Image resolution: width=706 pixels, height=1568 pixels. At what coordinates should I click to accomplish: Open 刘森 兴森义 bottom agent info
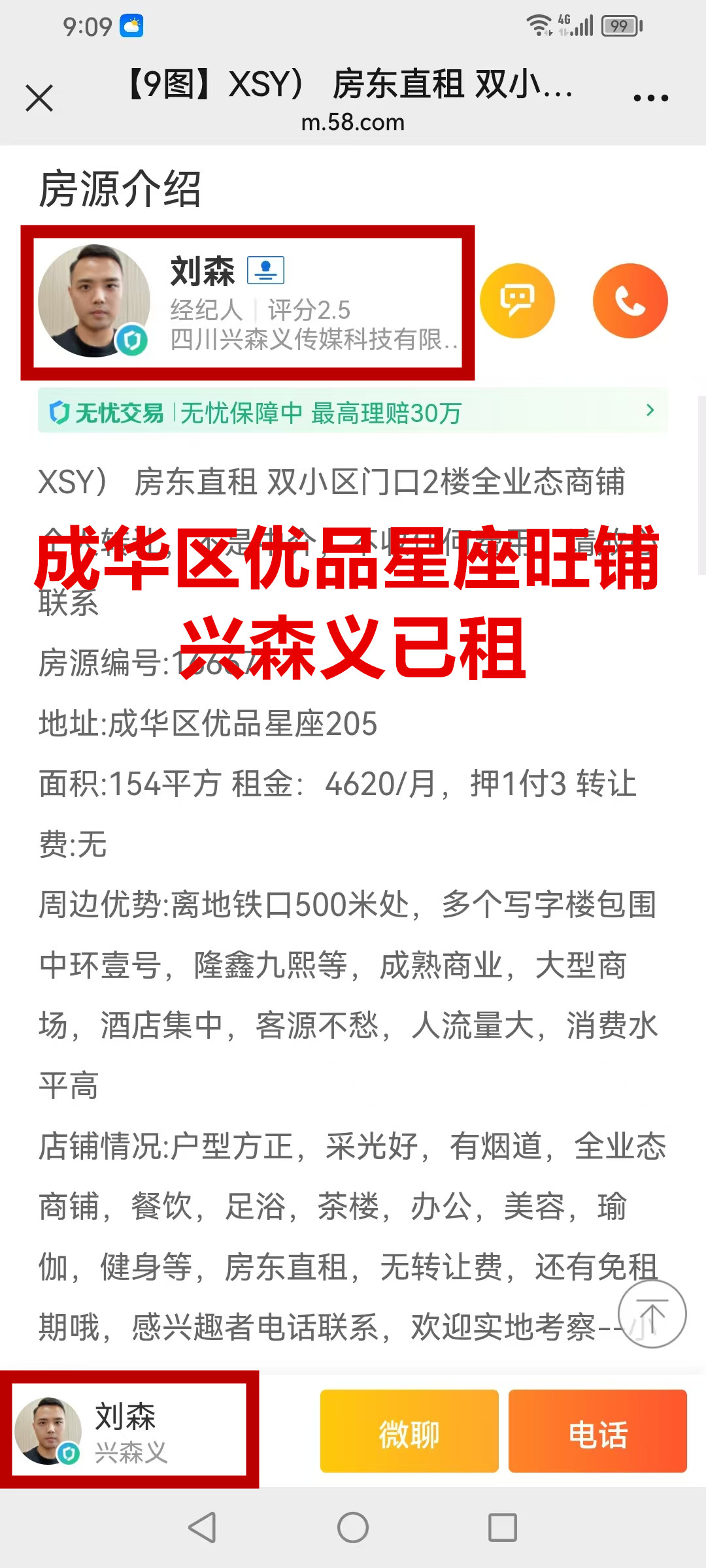coord(129,1431)
